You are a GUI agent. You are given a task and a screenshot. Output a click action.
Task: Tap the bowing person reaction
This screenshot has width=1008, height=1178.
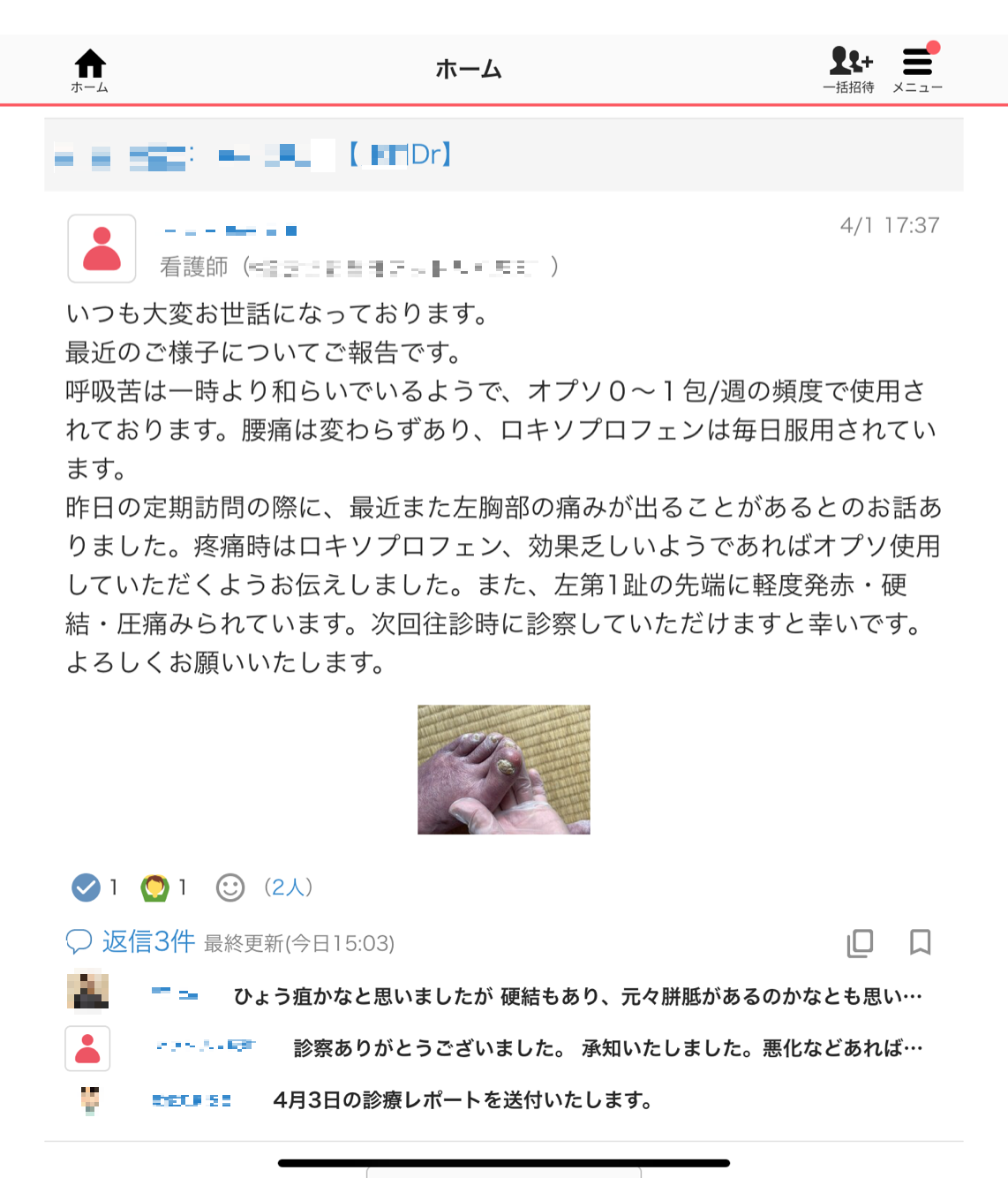pos(154,887)
